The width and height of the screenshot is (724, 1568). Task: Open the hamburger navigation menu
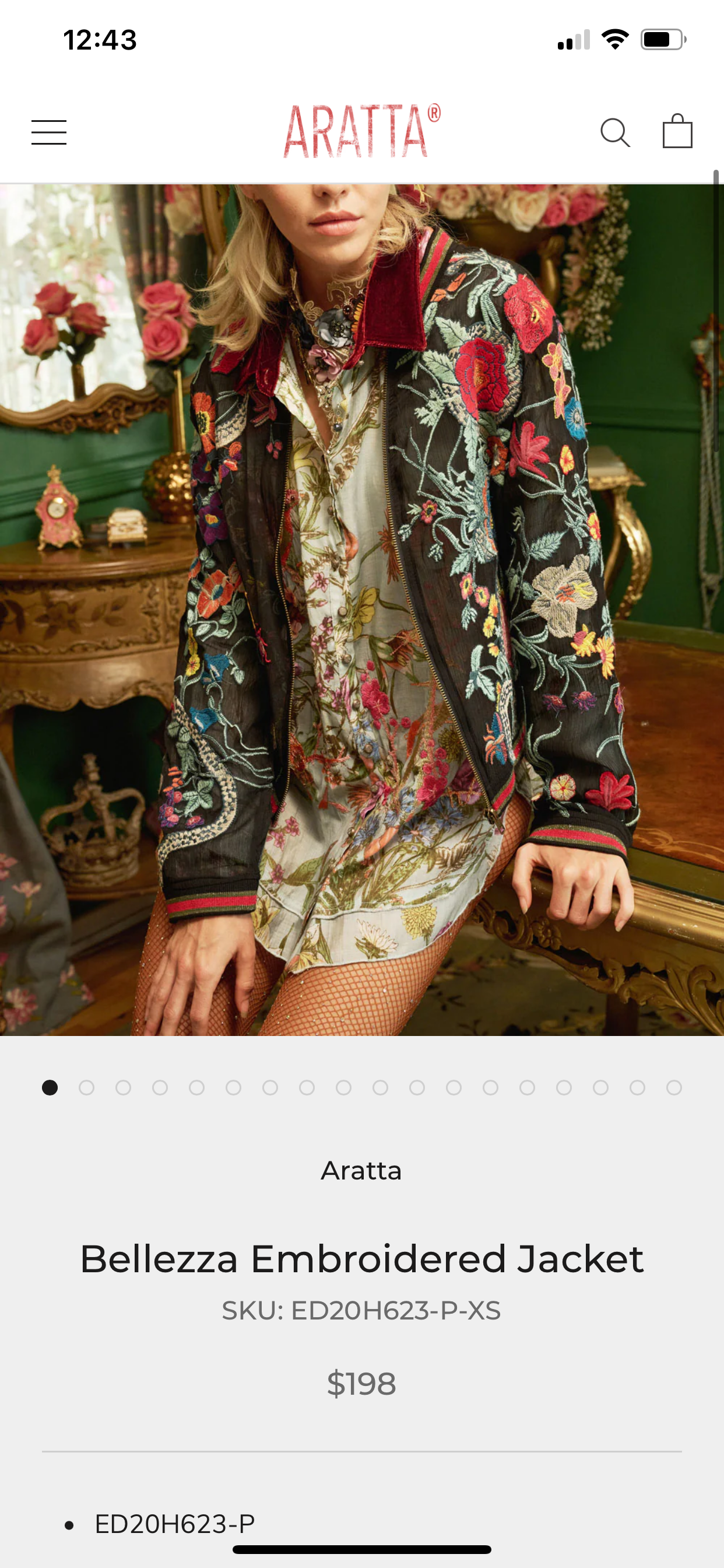coord(48,132)
